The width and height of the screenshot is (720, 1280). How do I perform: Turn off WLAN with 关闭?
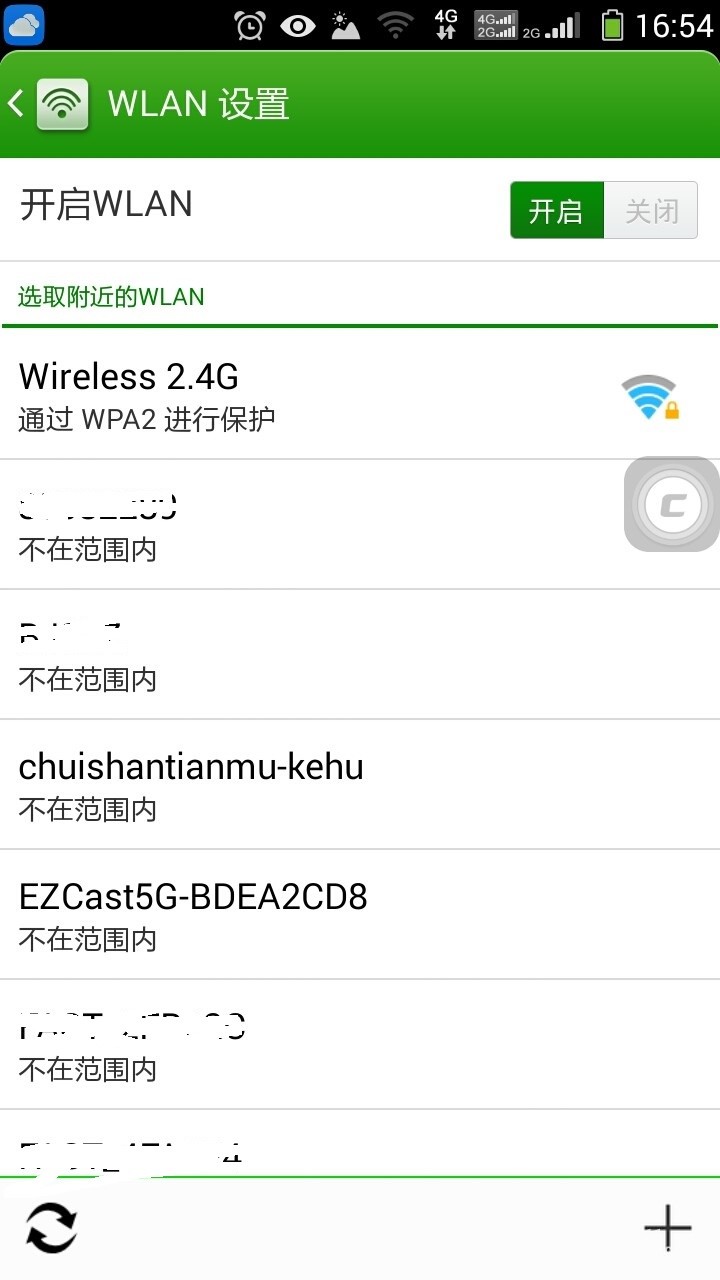(x=651, y=210)
